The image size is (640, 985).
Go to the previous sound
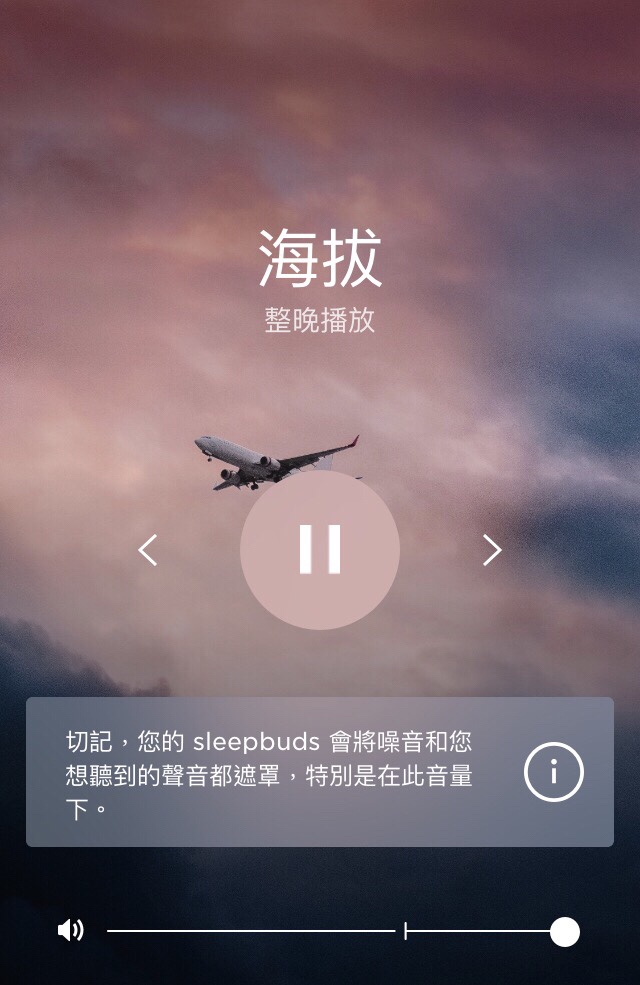[x=148, y=550]
